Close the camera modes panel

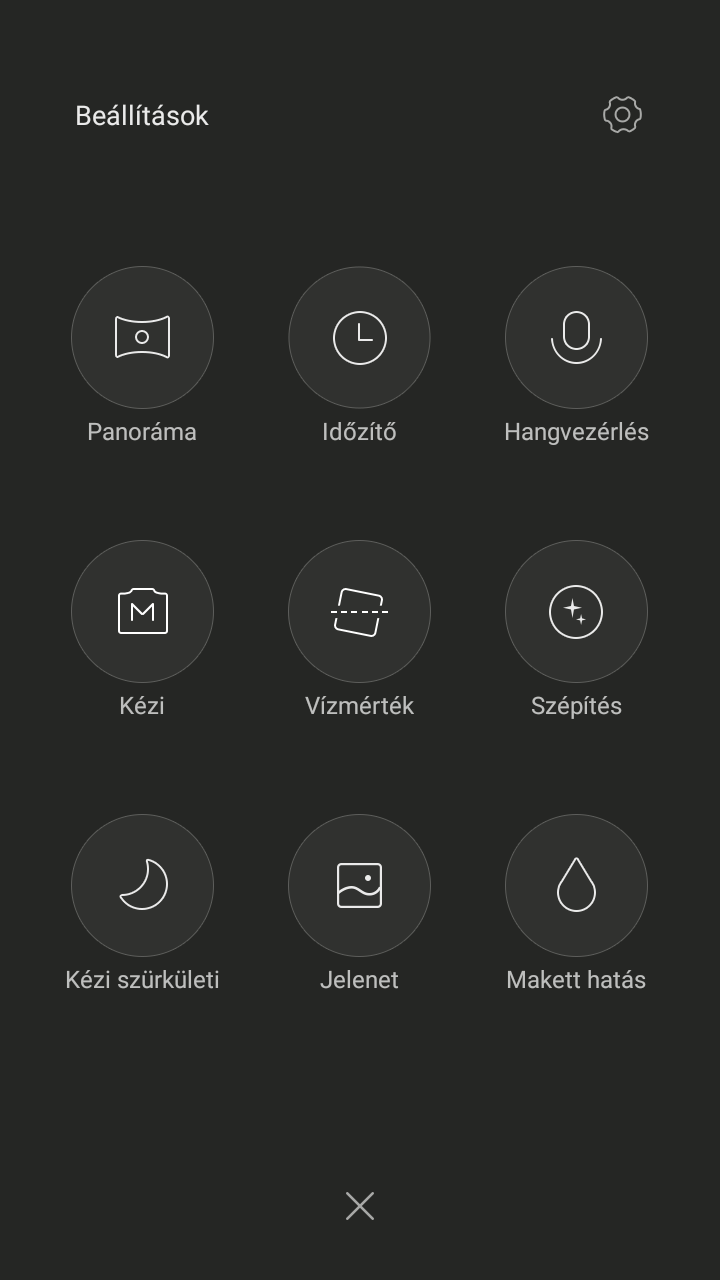[x=360, y=1206]
